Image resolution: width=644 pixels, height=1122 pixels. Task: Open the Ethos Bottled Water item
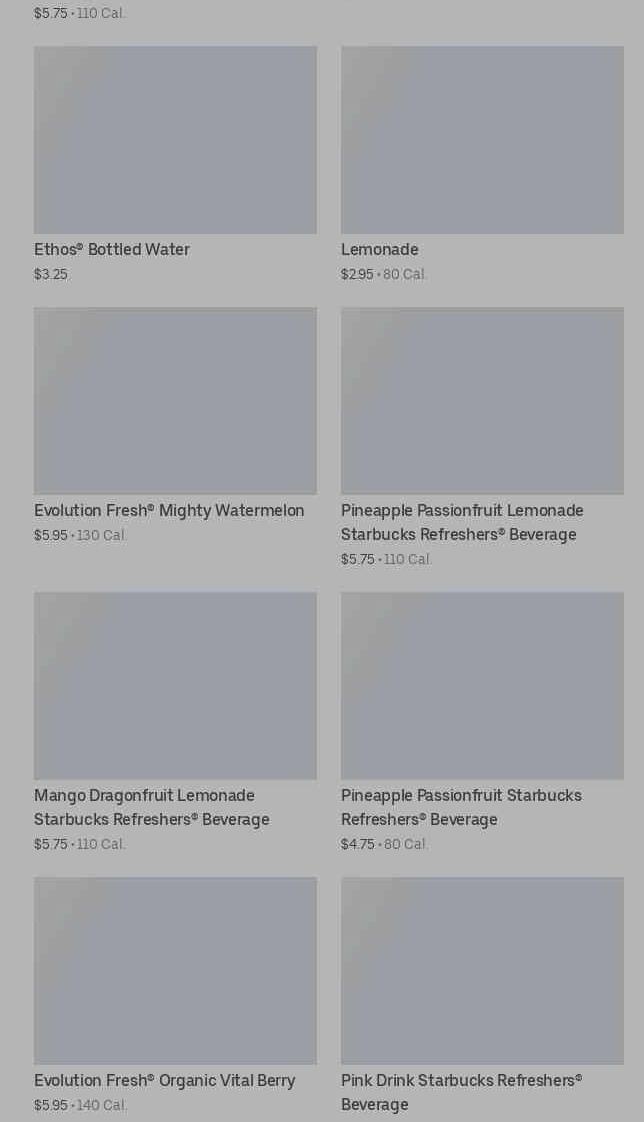point(175,165)
